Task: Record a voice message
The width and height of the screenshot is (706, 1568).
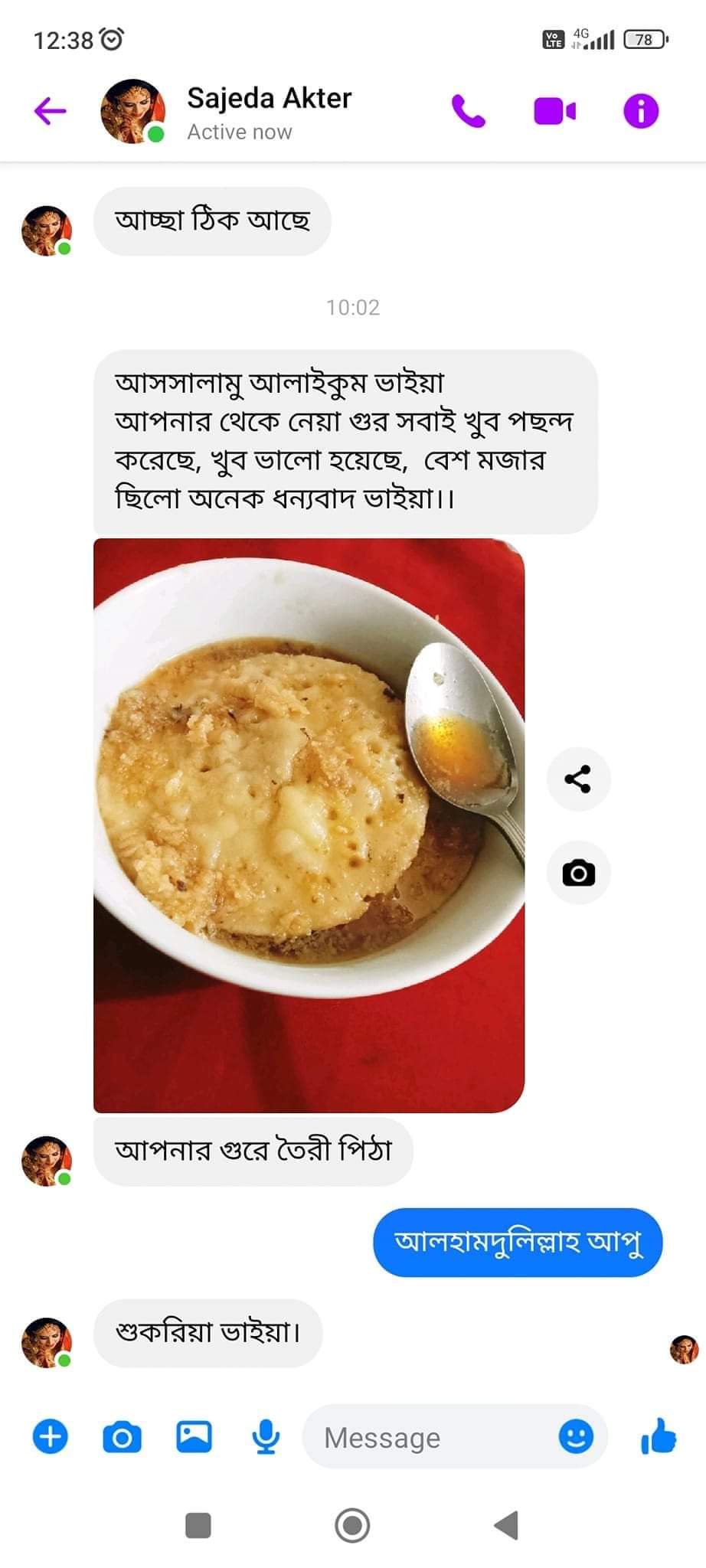Action: (265, 1436)
